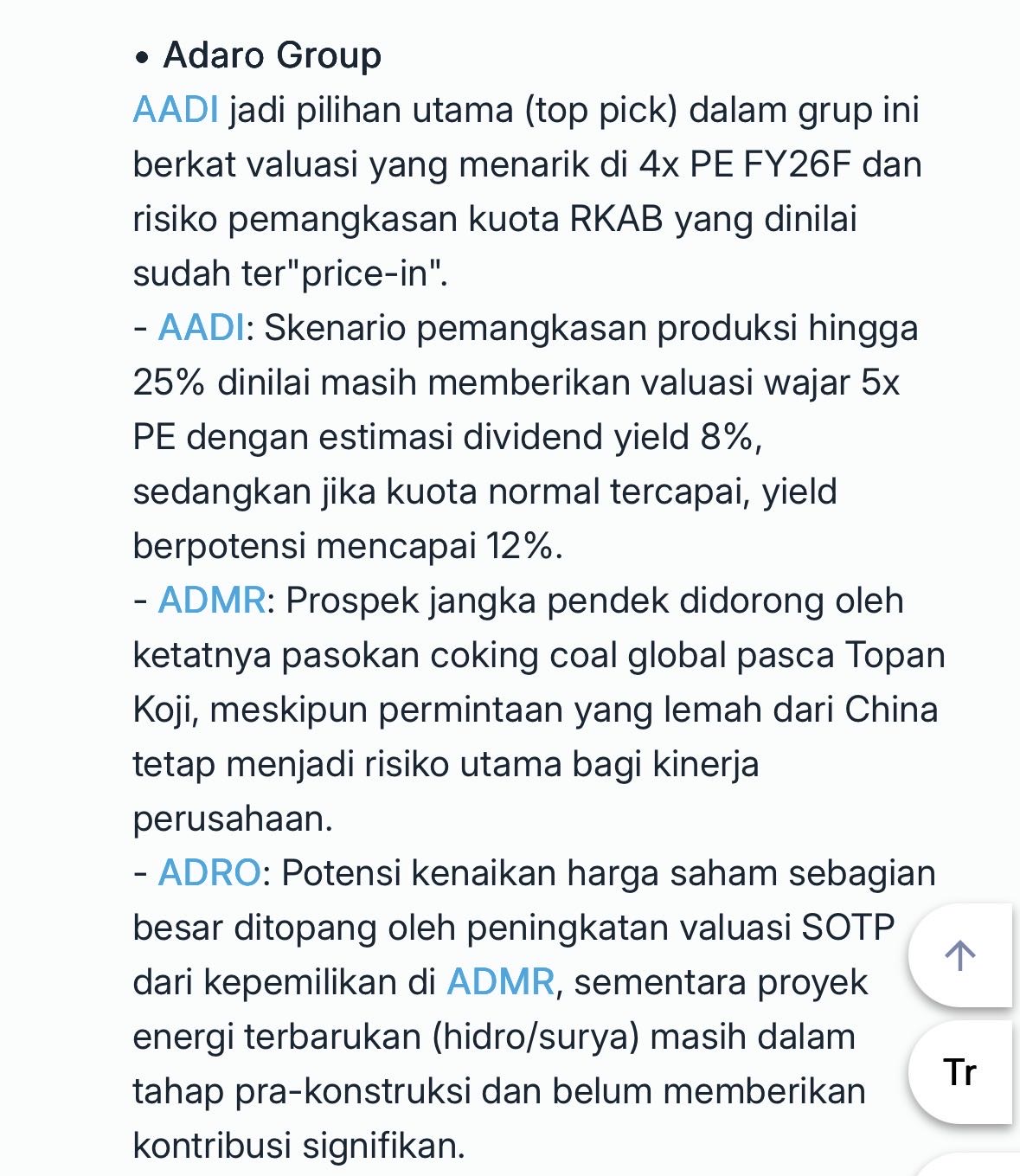The width and height of the screenshot is (1020, 1176).
Task: Open the Tr text size button
Action: [x=959, y=1073]
